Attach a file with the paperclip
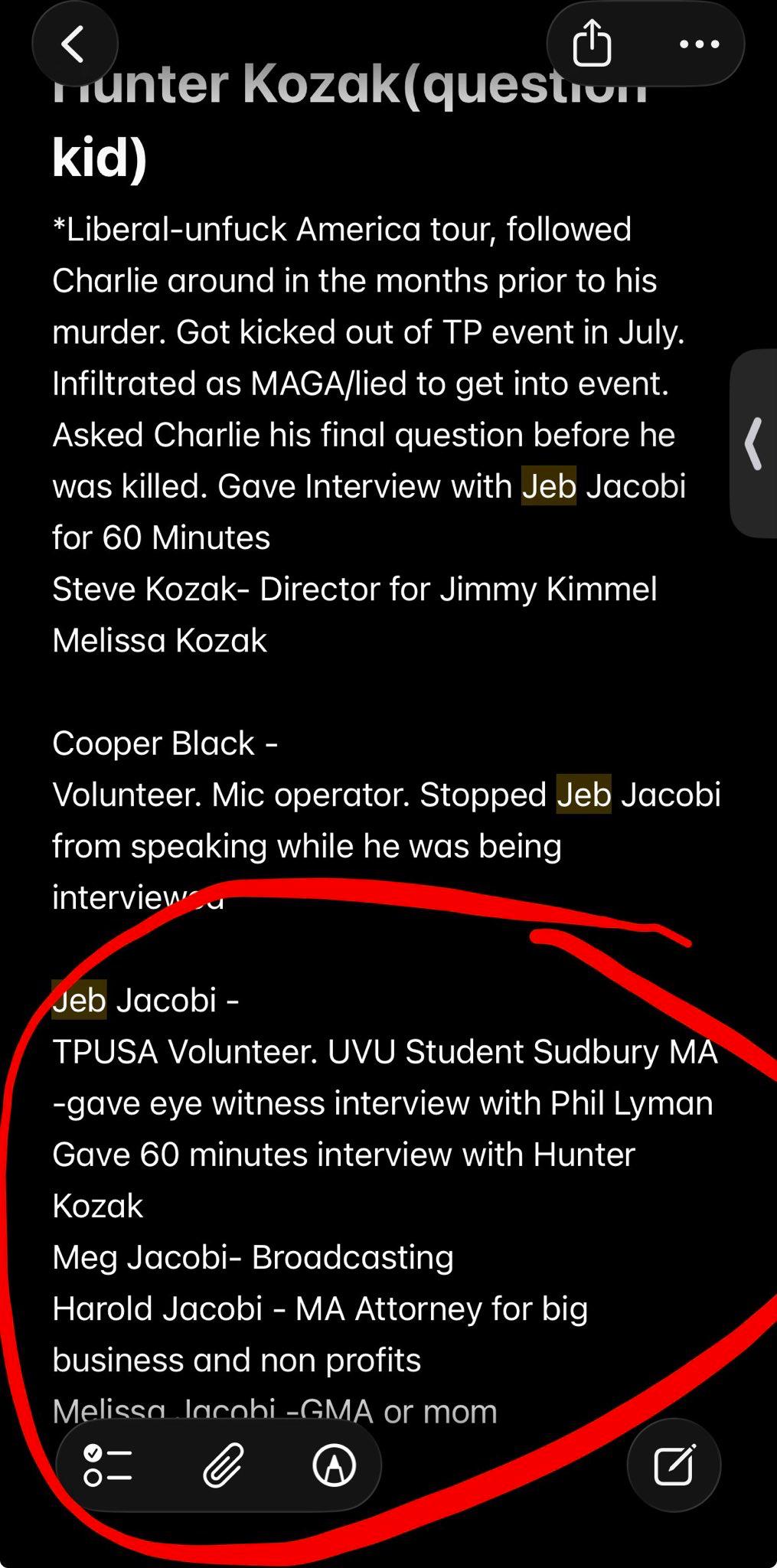 tap(223, 1465)
